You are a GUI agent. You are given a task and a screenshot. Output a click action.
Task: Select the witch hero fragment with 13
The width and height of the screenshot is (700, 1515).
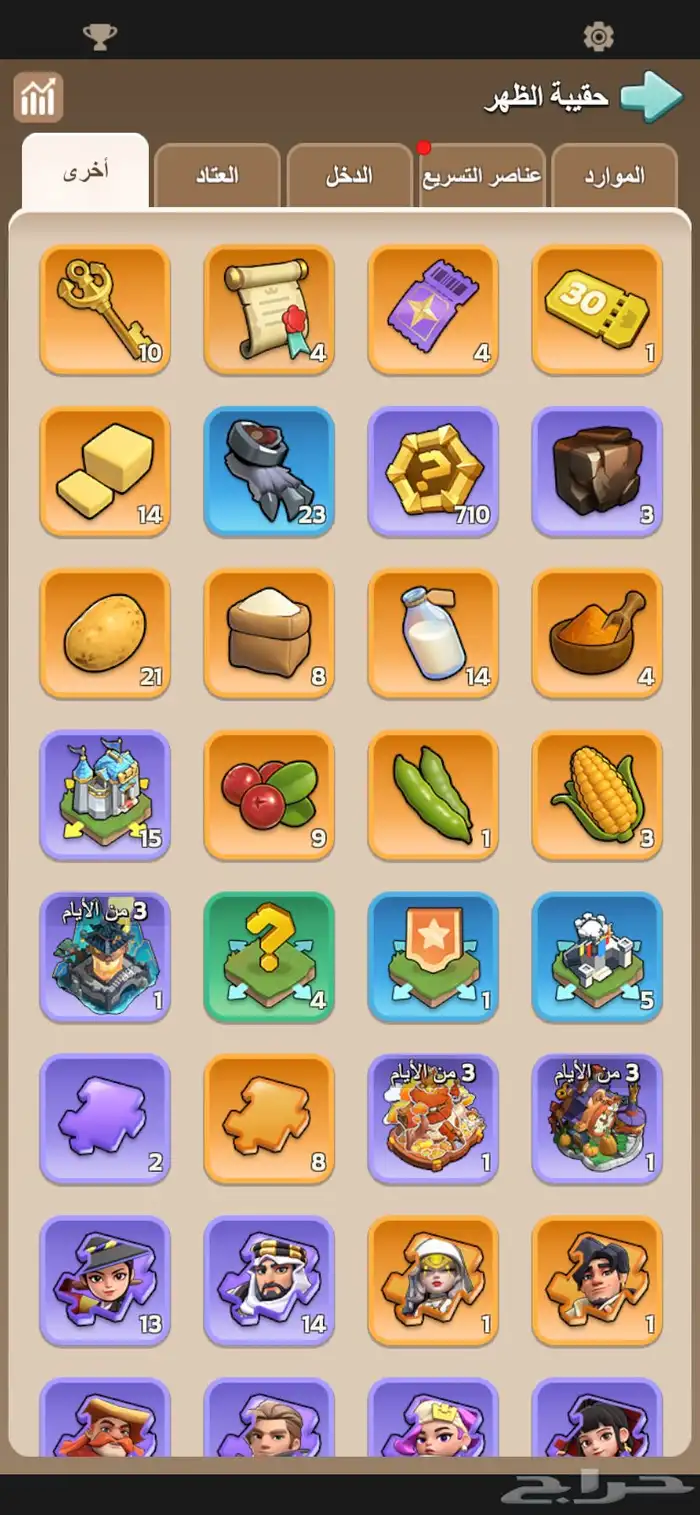(x=105, y=1282)
